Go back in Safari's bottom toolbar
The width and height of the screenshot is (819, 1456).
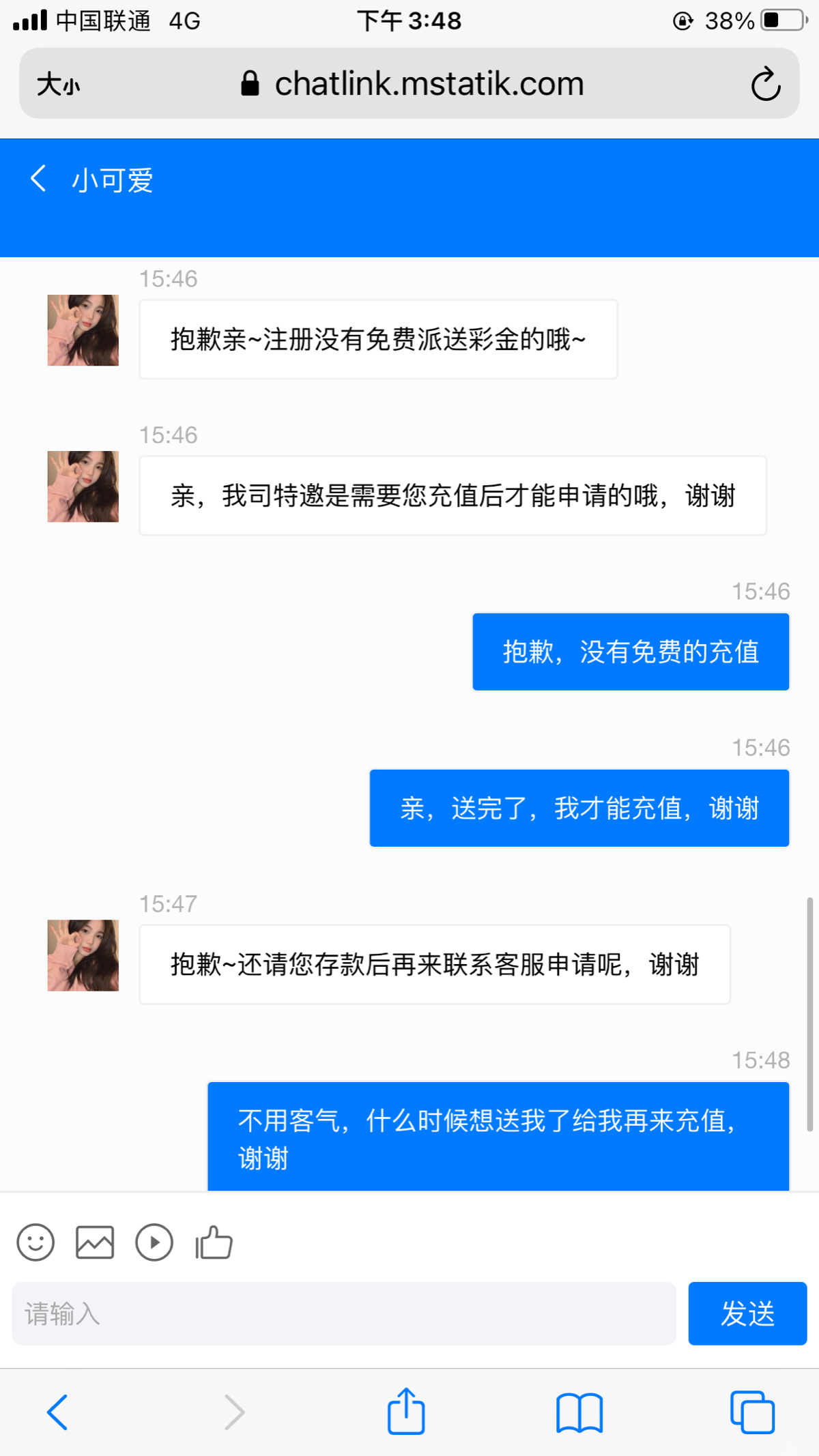[x=57, y=1412]
